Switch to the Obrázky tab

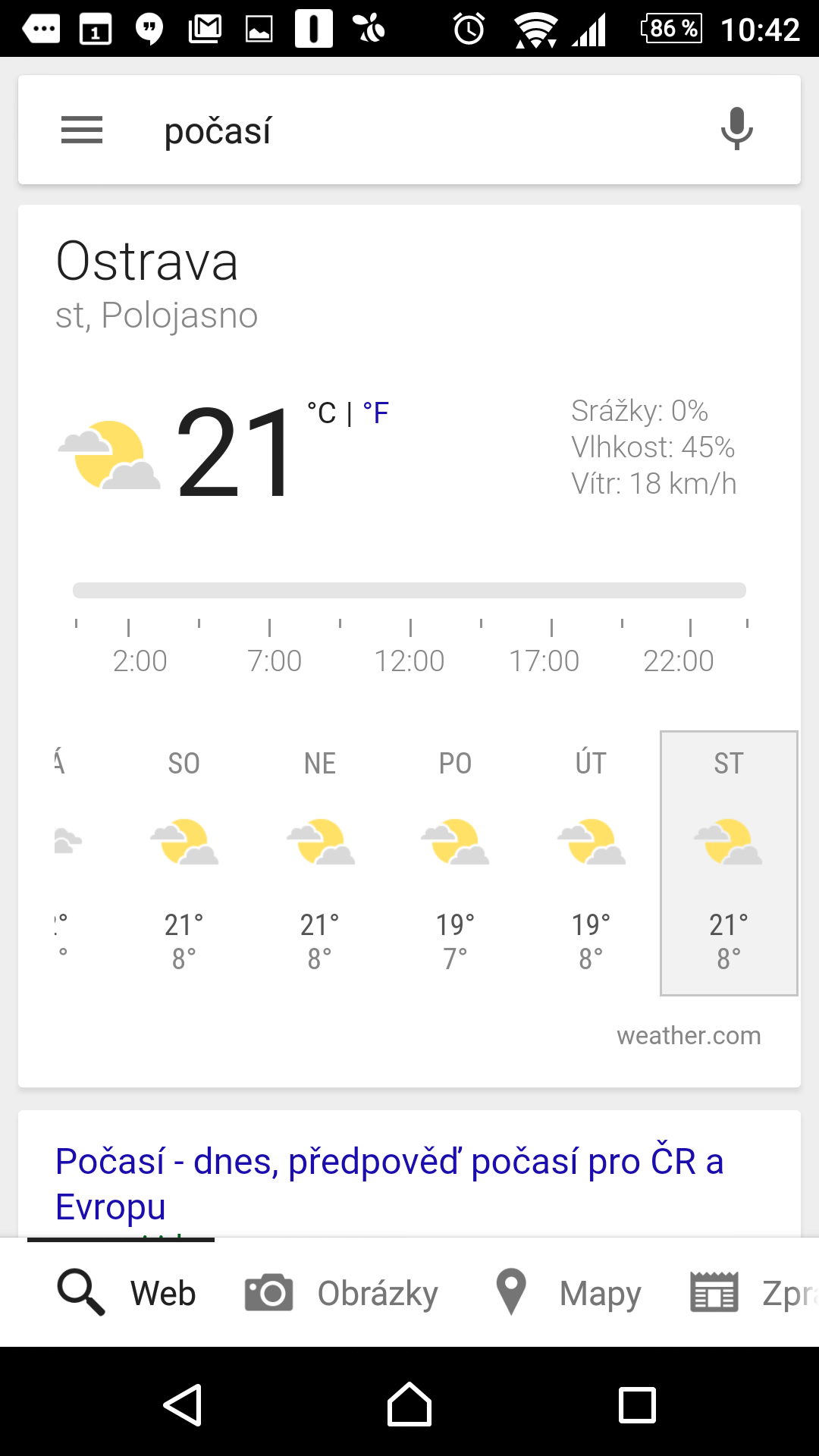click(x=342, y=1293)
